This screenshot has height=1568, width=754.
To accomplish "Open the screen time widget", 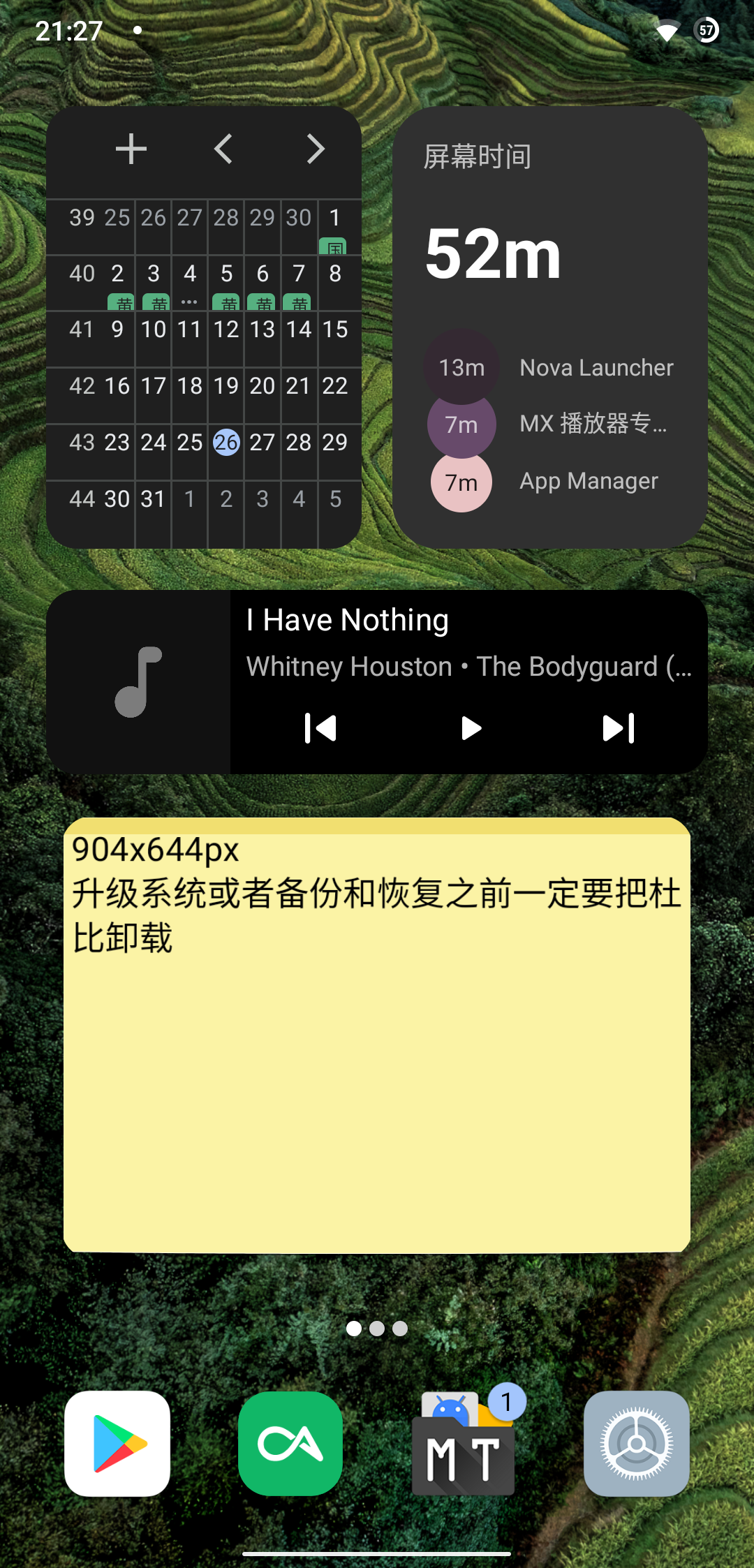I will pos(549,251).
